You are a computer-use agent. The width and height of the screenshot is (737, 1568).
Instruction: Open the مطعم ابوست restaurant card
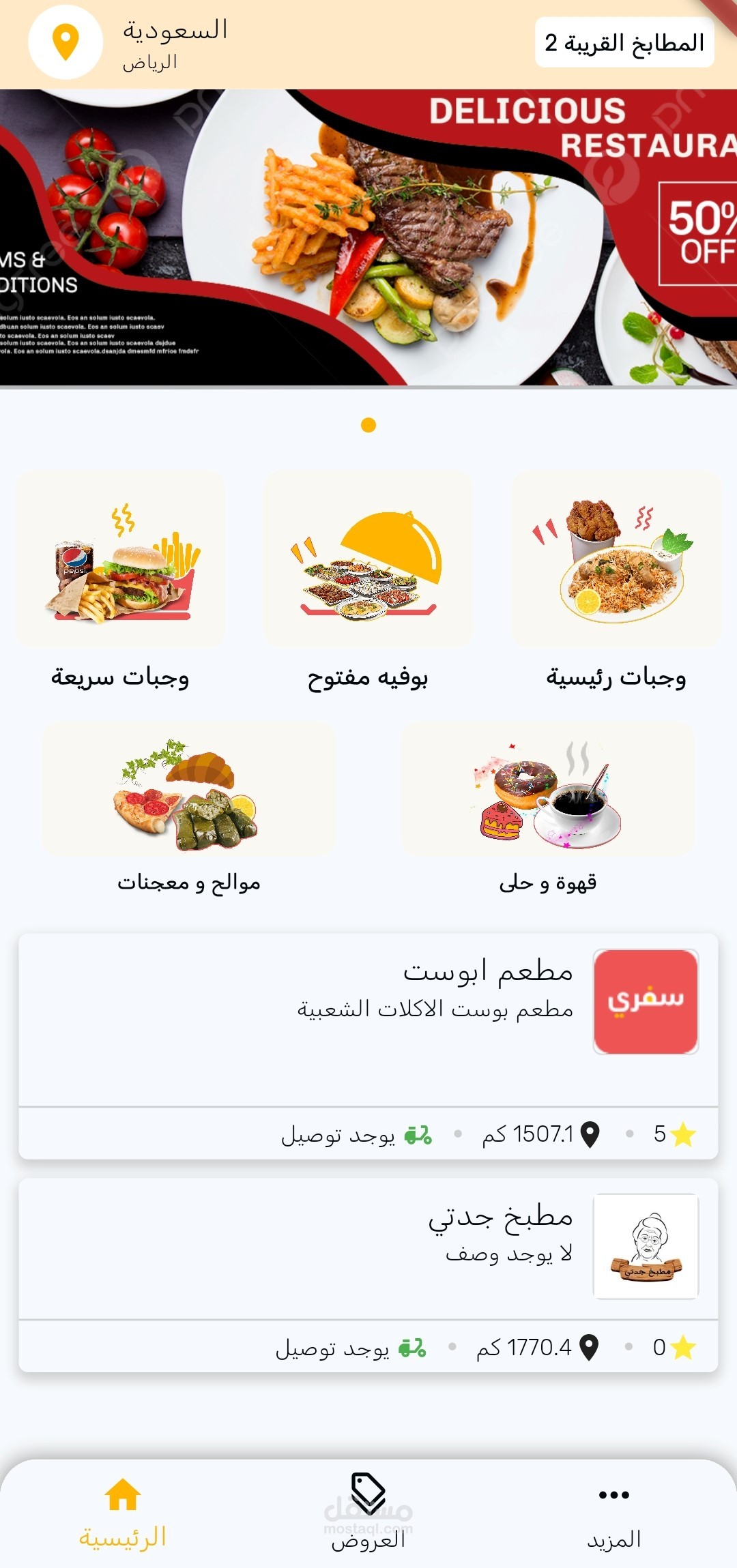(369, 1023)
